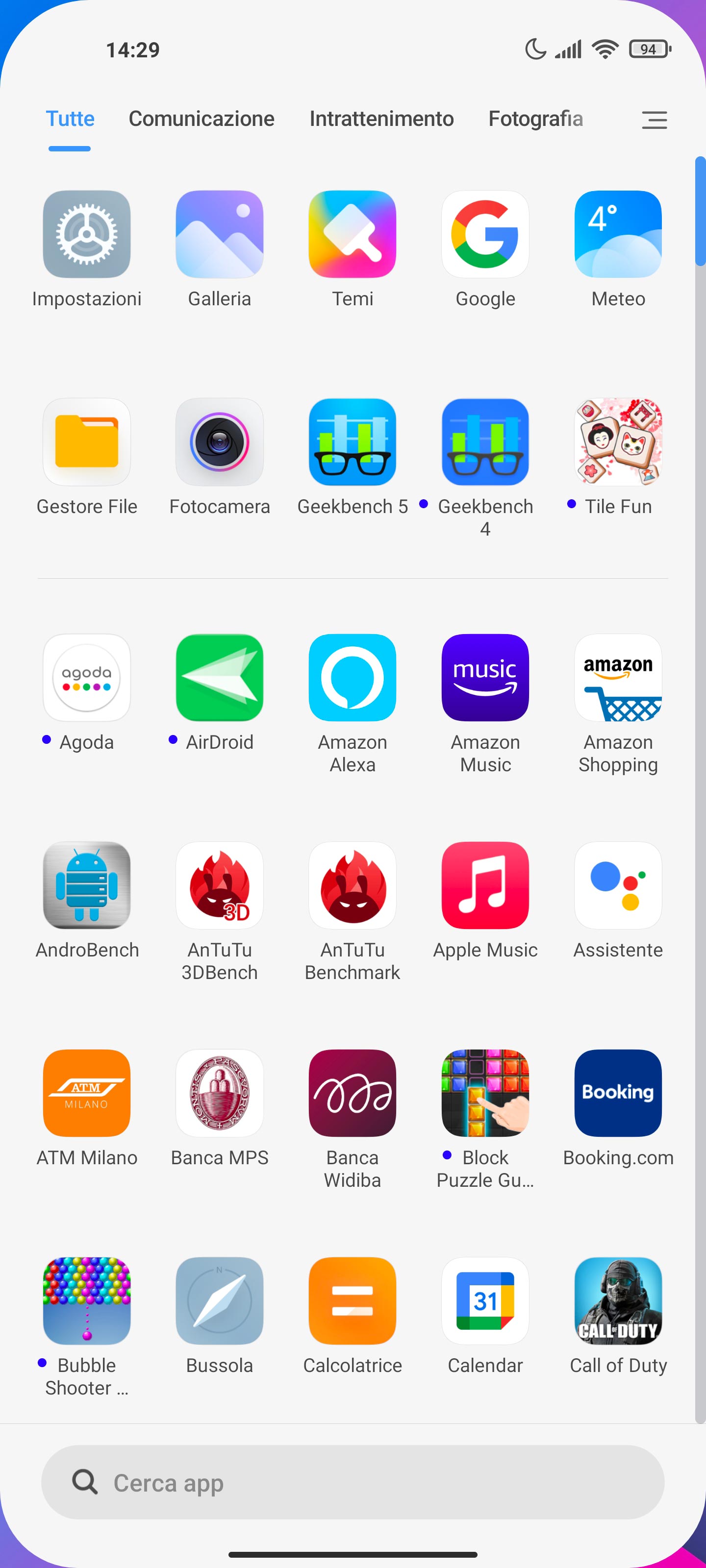Open the Temi app
The height and width of the screenshot is (1568, 706).
pyautogui.click(x=352, y=234)
